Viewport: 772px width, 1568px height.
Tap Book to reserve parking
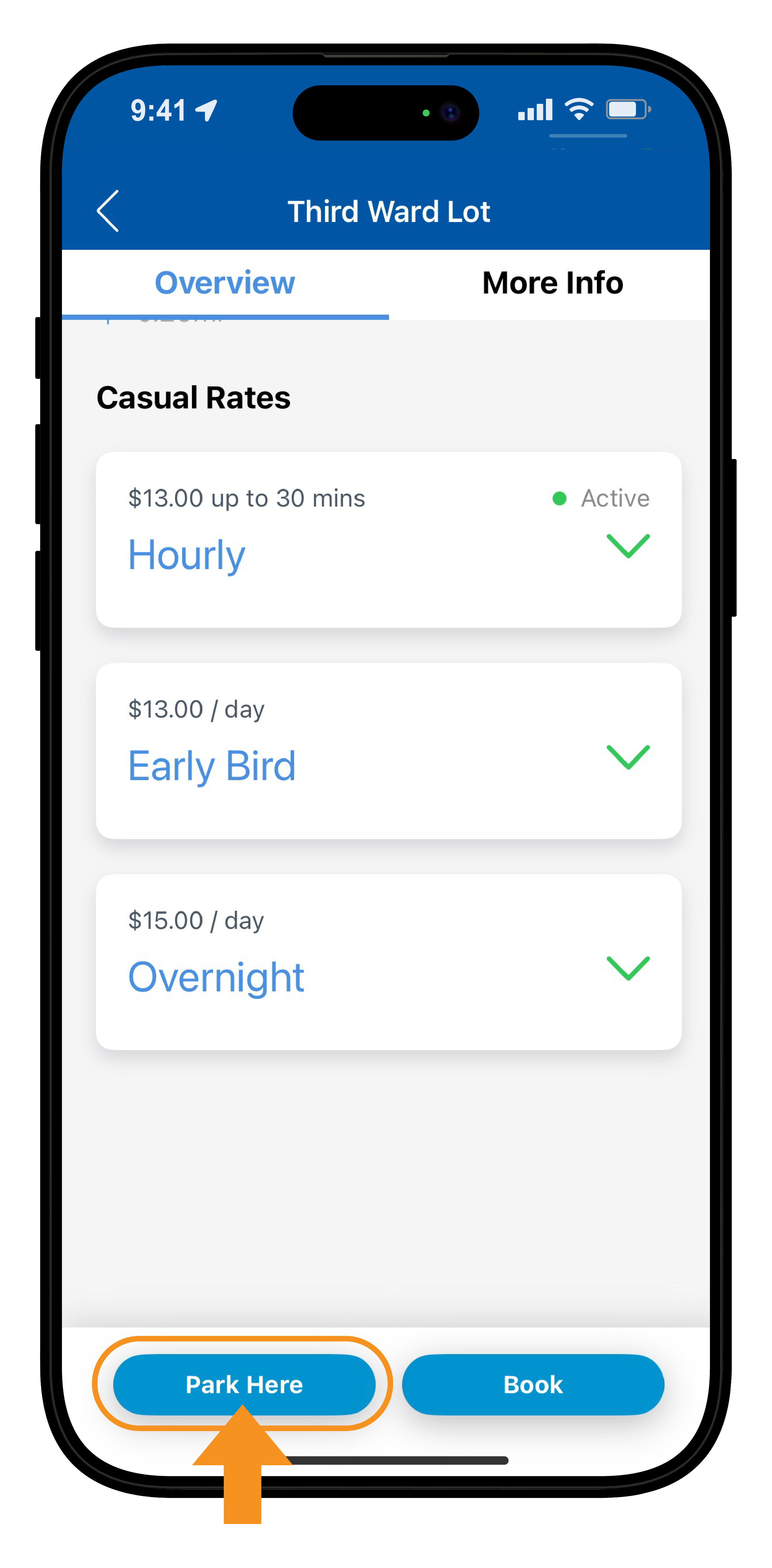[x=533, y=1384]
